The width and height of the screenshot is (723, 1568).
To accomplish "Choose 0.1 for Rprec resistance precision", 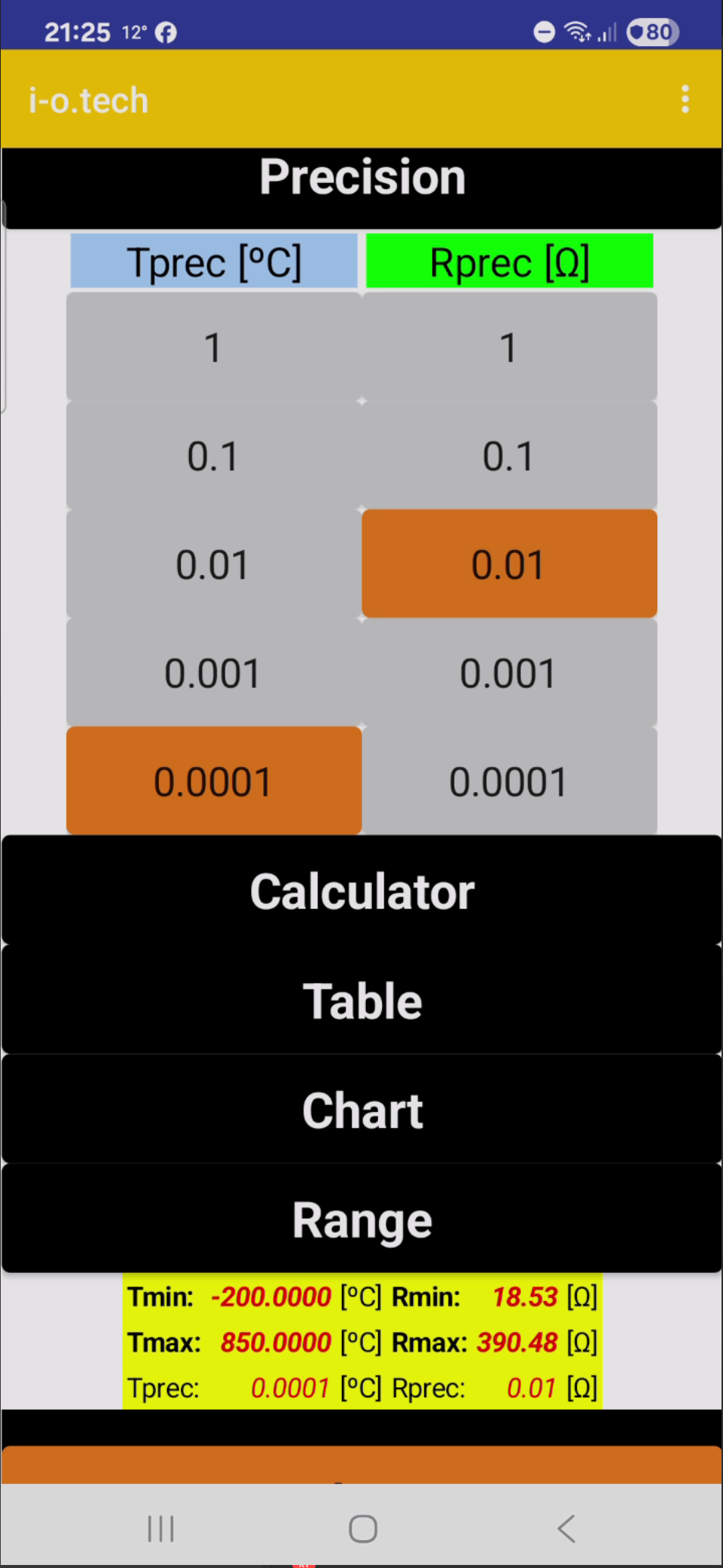I will pos(509,456).
